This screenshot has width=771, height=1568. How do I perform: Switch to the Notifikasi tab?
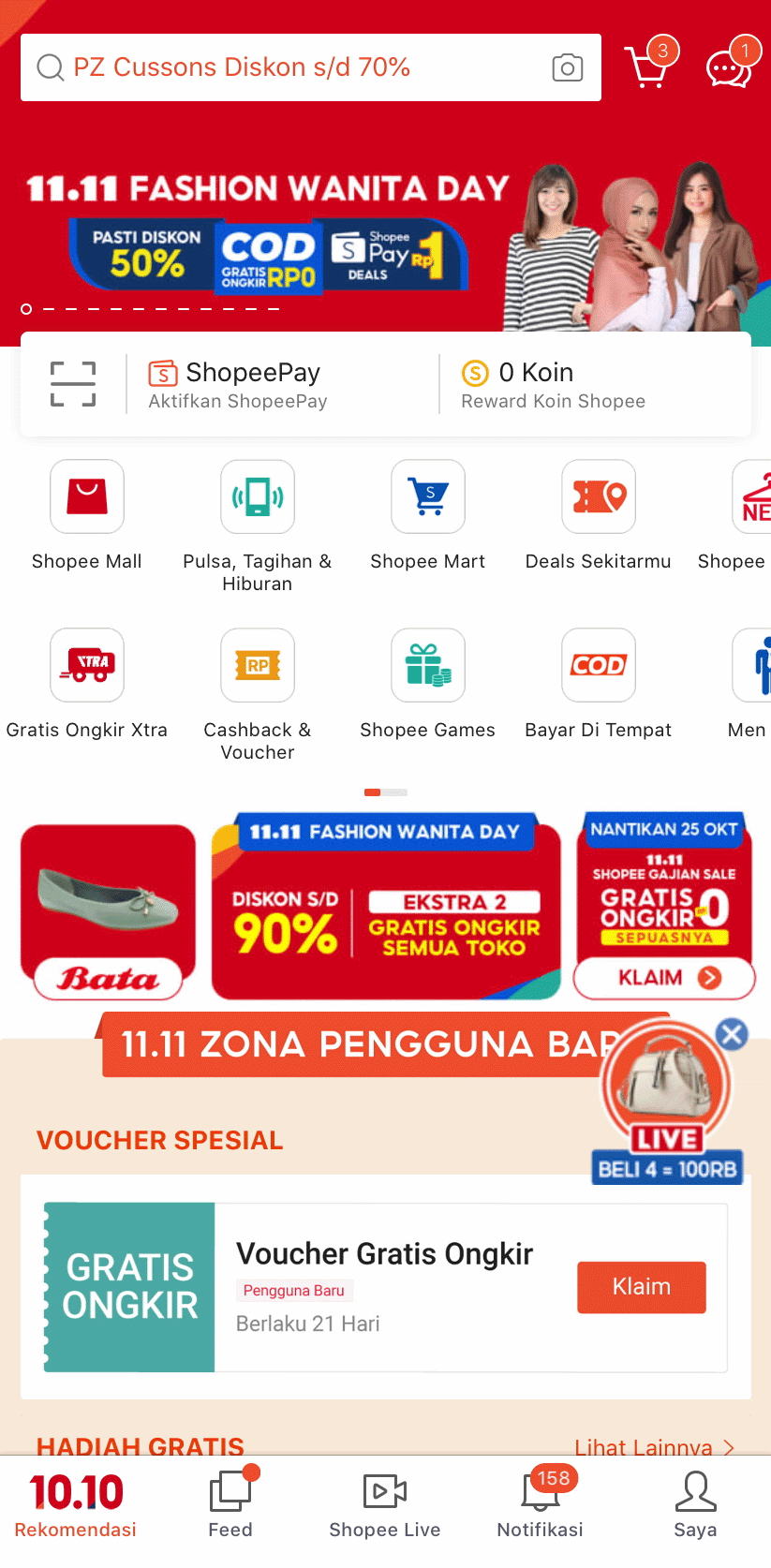pyautogui.click(x=541, y=1504)
